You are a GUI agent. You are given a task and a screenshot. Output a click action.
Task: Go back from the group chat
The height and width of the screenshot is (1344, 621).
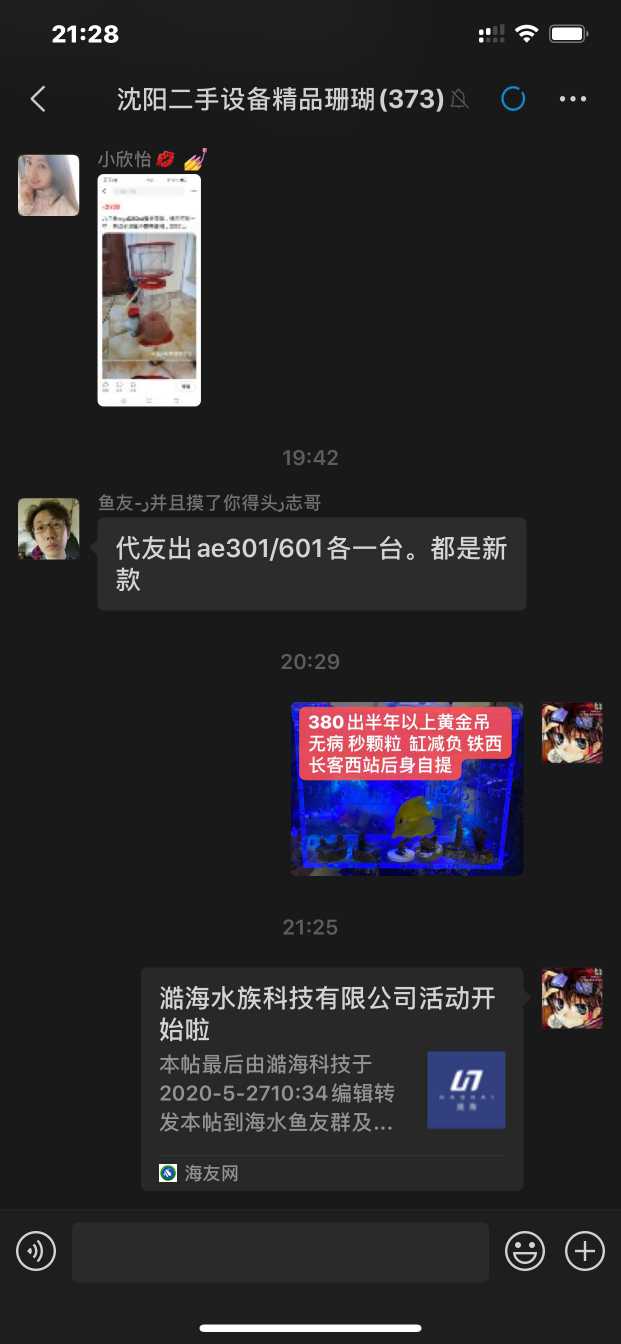click(x=38, y=98)
